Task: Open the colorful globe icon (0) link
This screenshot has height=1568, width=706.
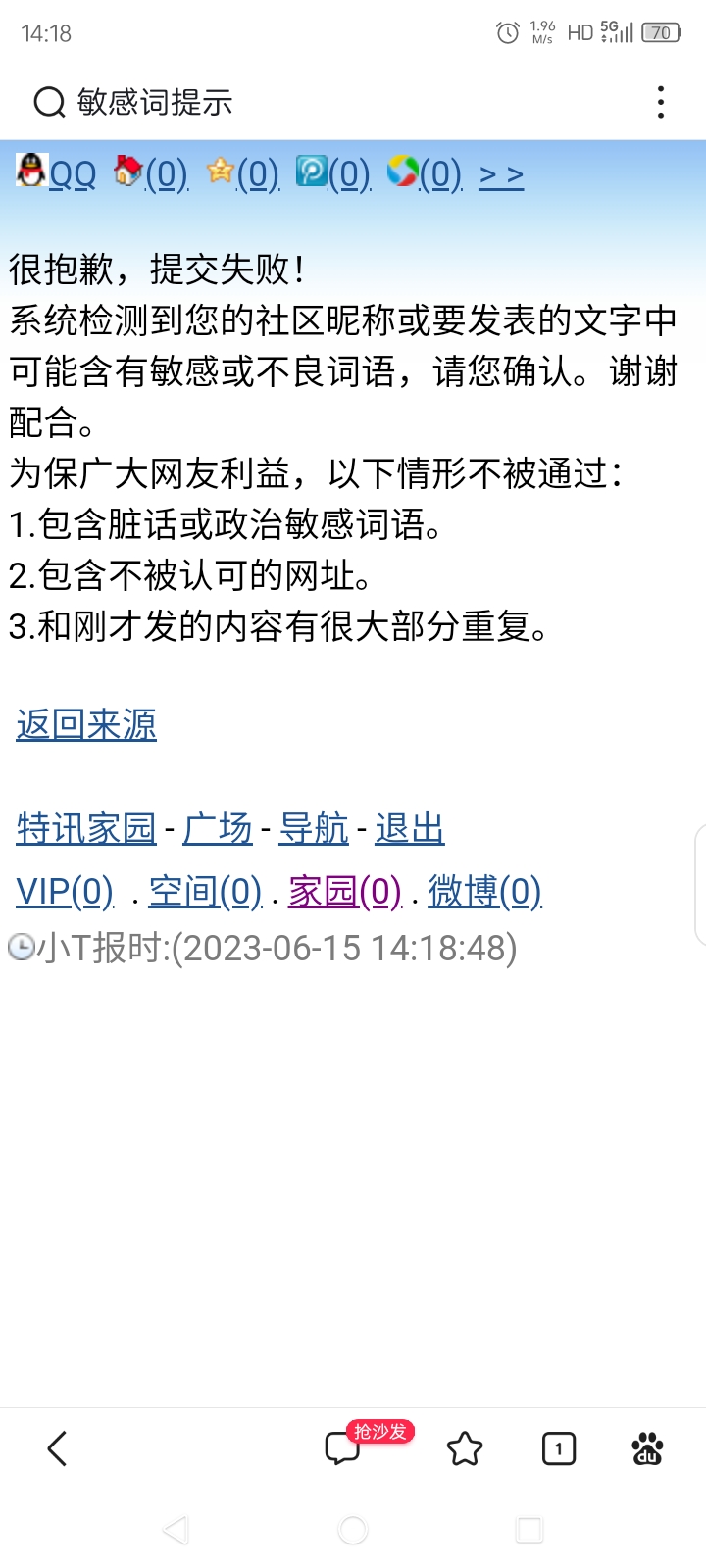Action: click(x=426, y=174)
